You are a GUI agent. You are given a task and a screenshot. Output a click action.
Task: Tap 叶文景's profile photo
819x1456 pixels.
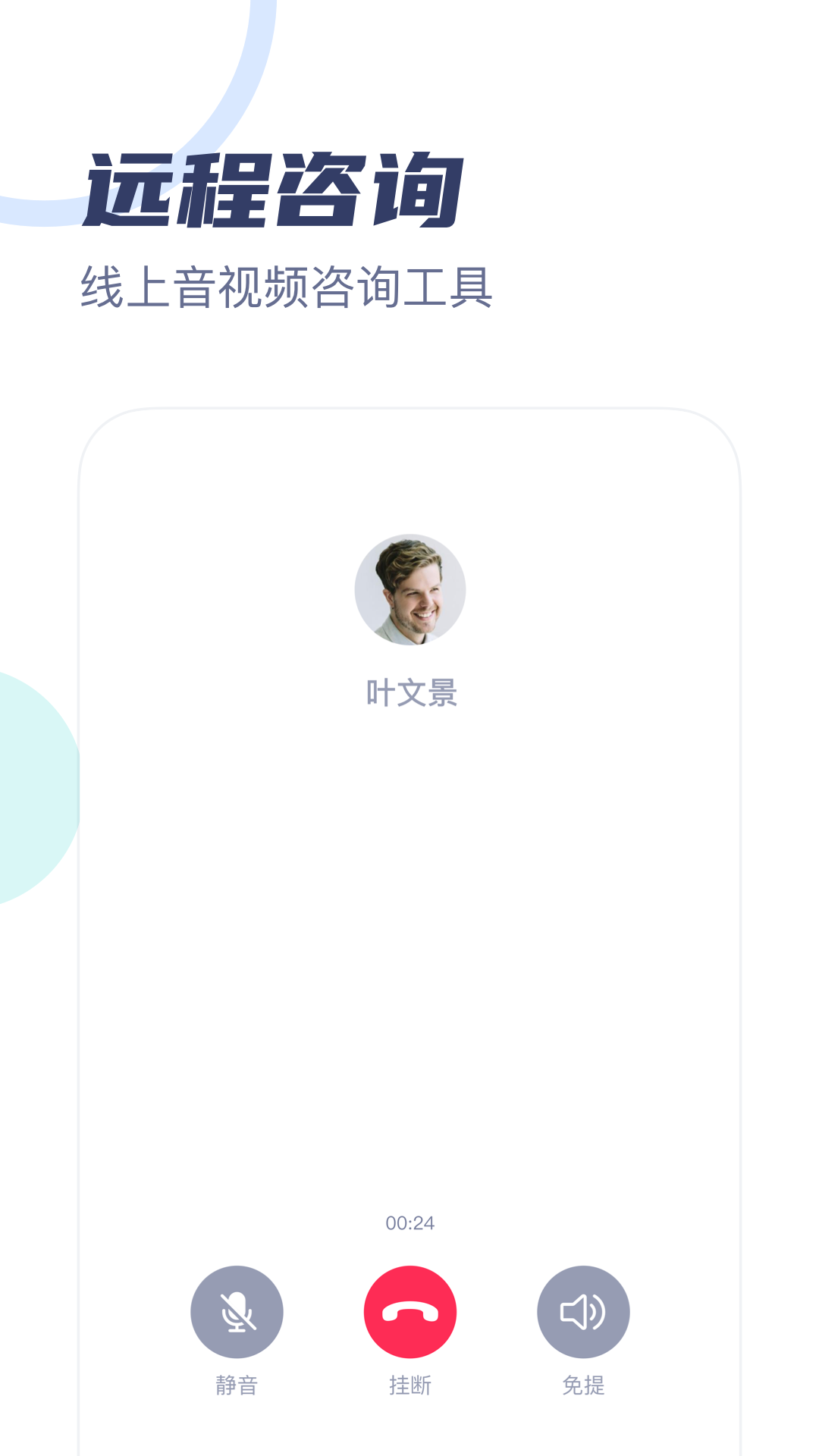409,591
